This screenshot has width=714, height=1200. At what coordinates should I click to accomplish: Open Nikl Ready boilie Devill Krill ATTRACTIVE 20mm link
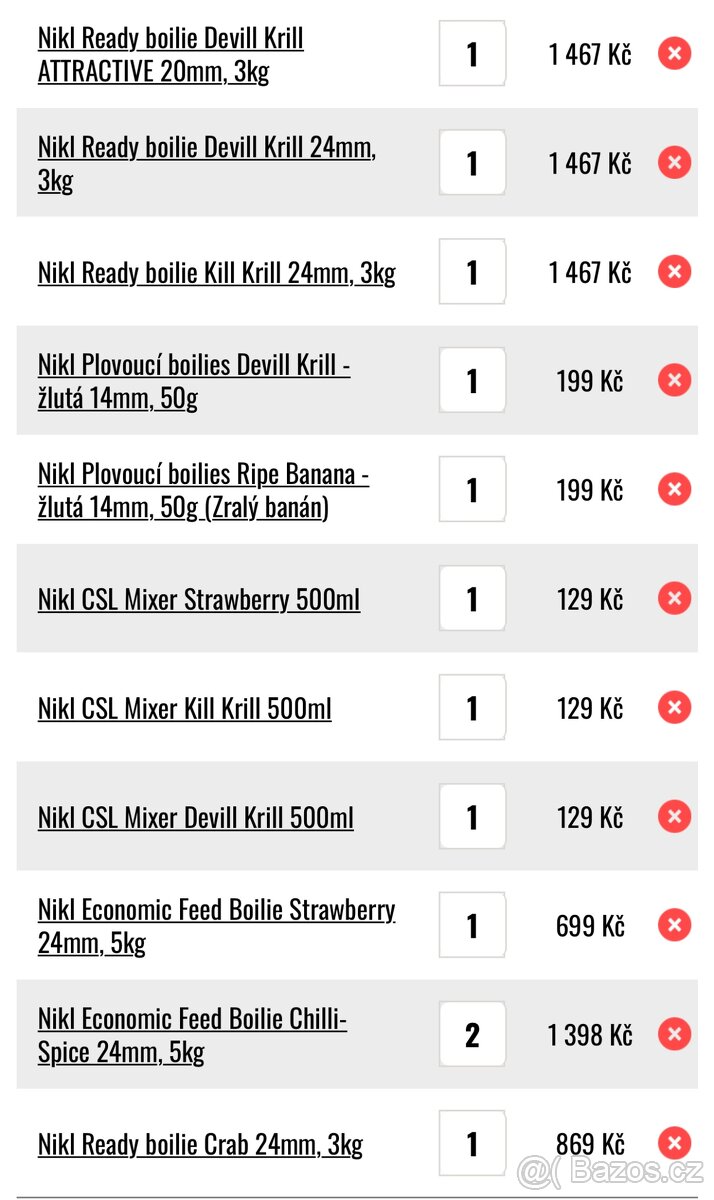pyautogui.click(x=171, y=55)
